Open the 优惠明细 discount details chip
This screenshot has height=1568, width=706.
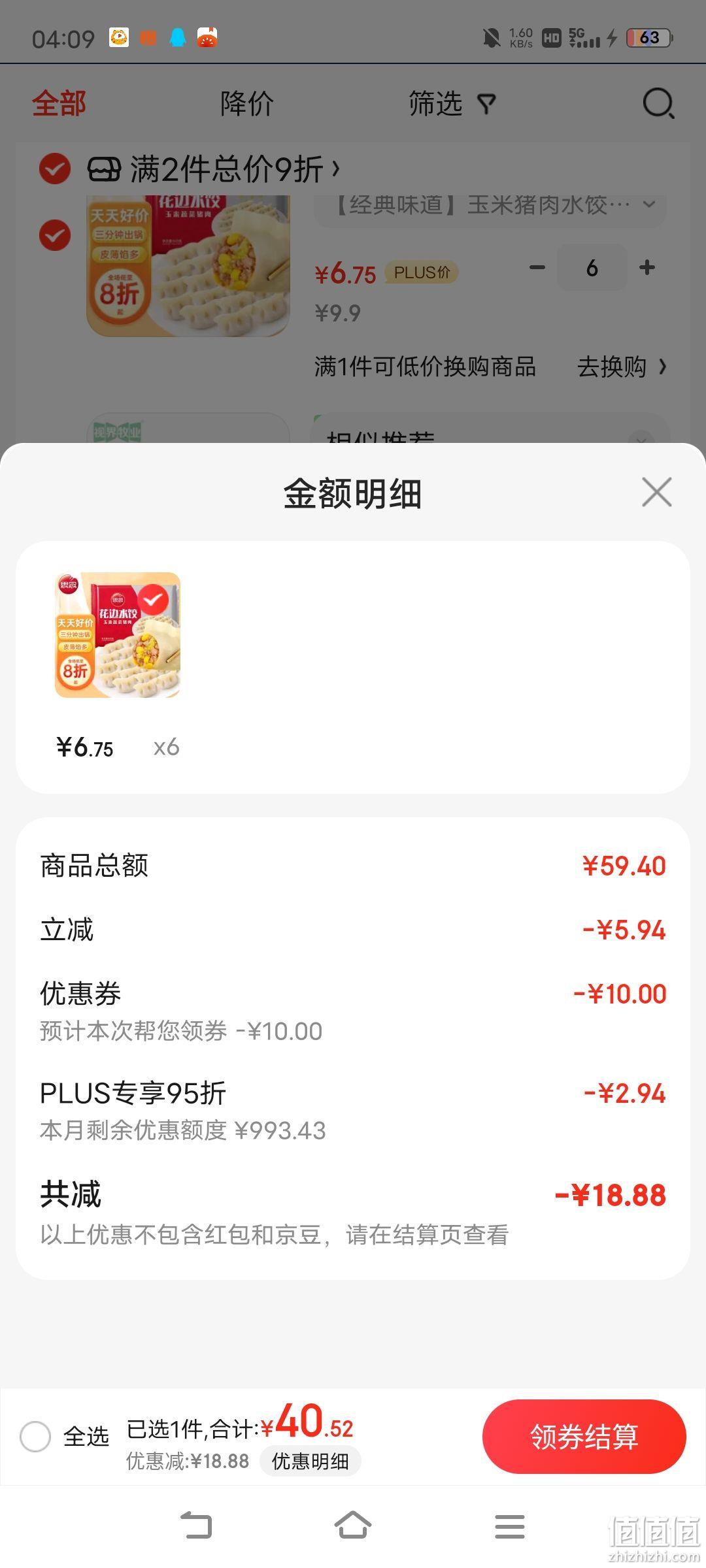(310, 1461)
